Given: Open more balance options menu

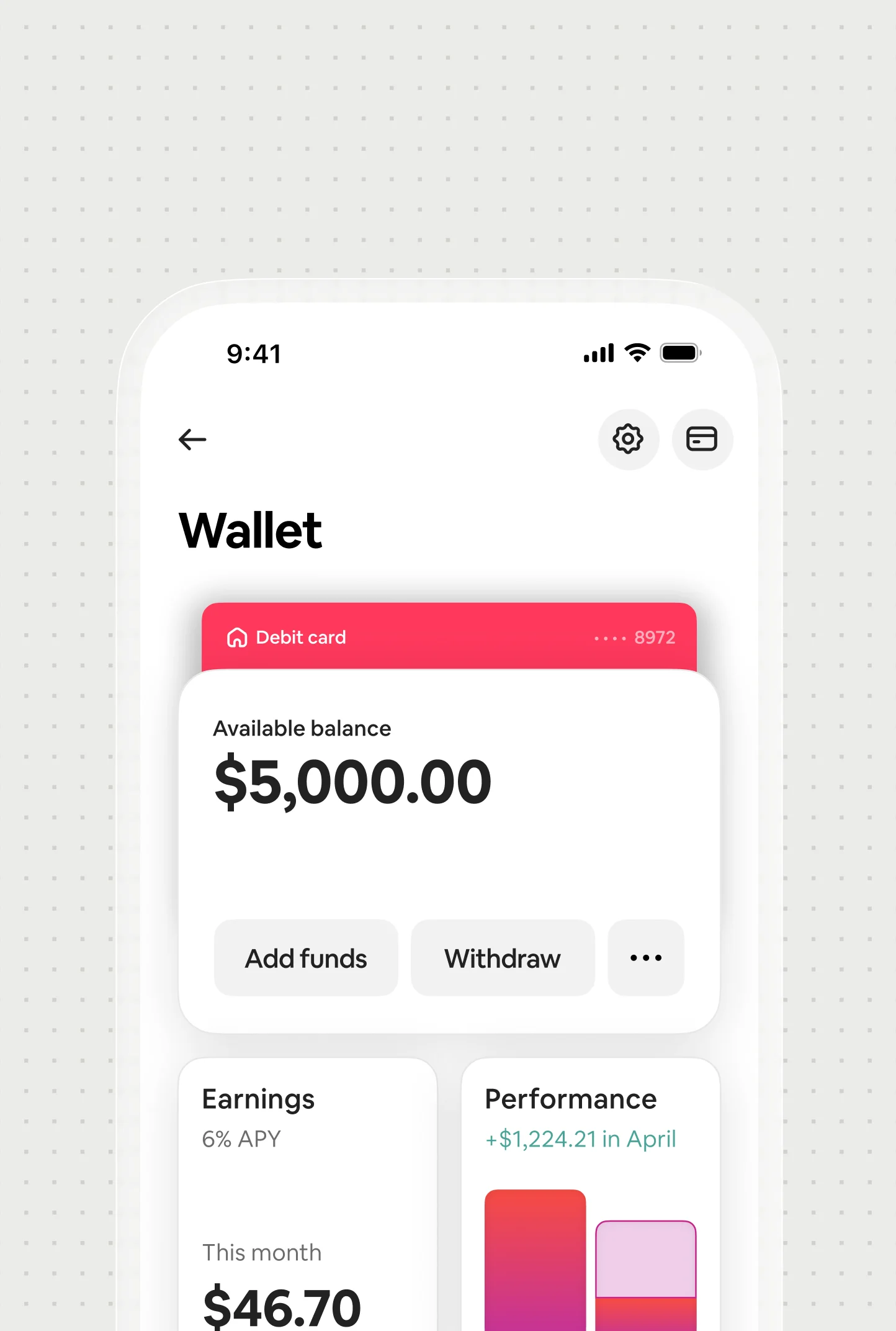Looking at the screenshot, I should [x=645, y=958].
